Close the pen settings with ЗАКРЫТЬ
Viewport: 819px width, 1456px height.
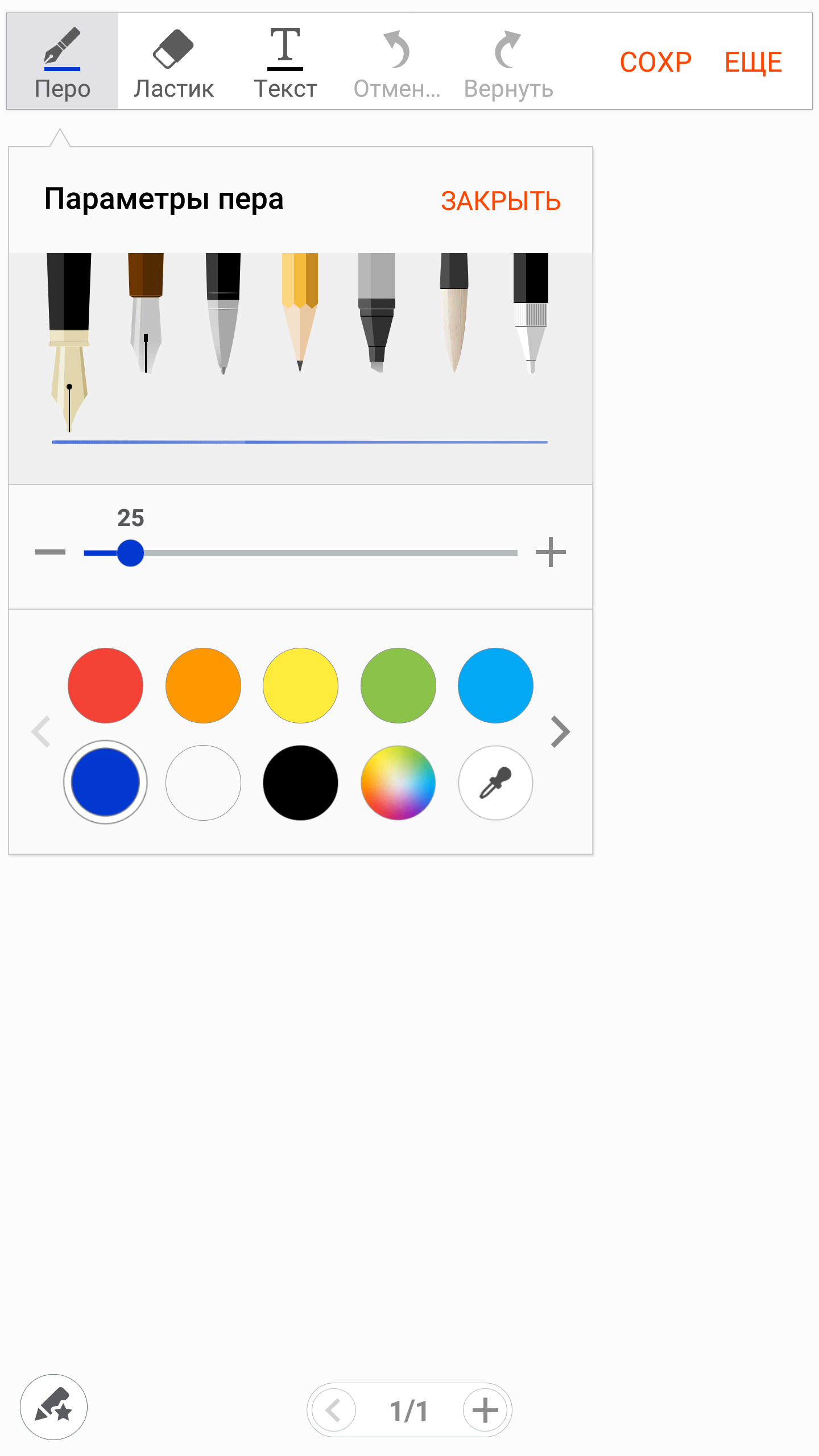pos(500,201)
